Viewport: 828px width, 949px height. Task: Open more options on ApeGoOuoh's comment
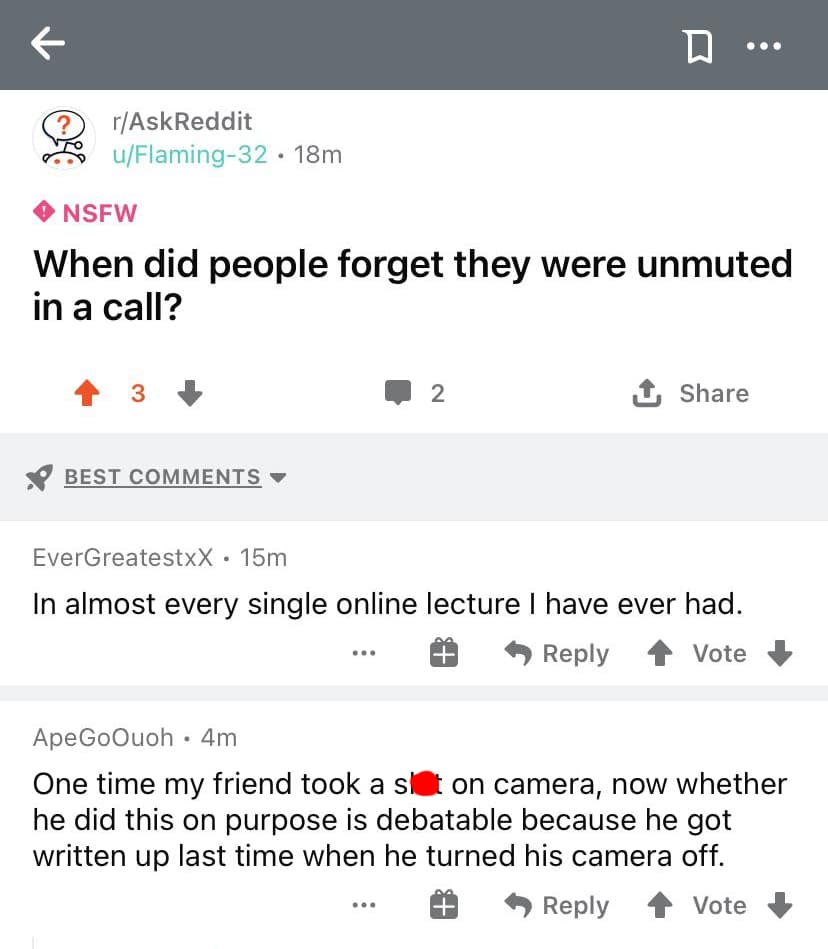point(364,906)
